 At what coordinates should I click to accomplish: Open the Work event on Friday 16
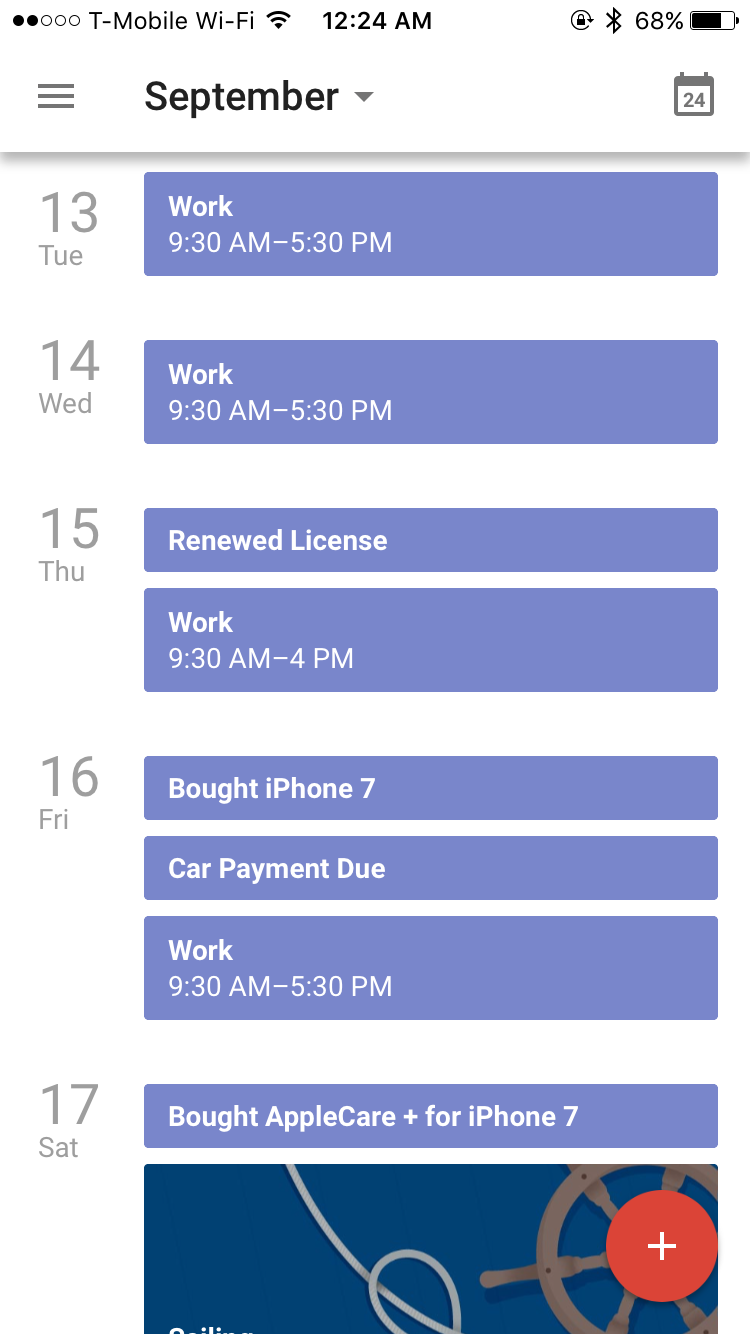tap(430, 968)
